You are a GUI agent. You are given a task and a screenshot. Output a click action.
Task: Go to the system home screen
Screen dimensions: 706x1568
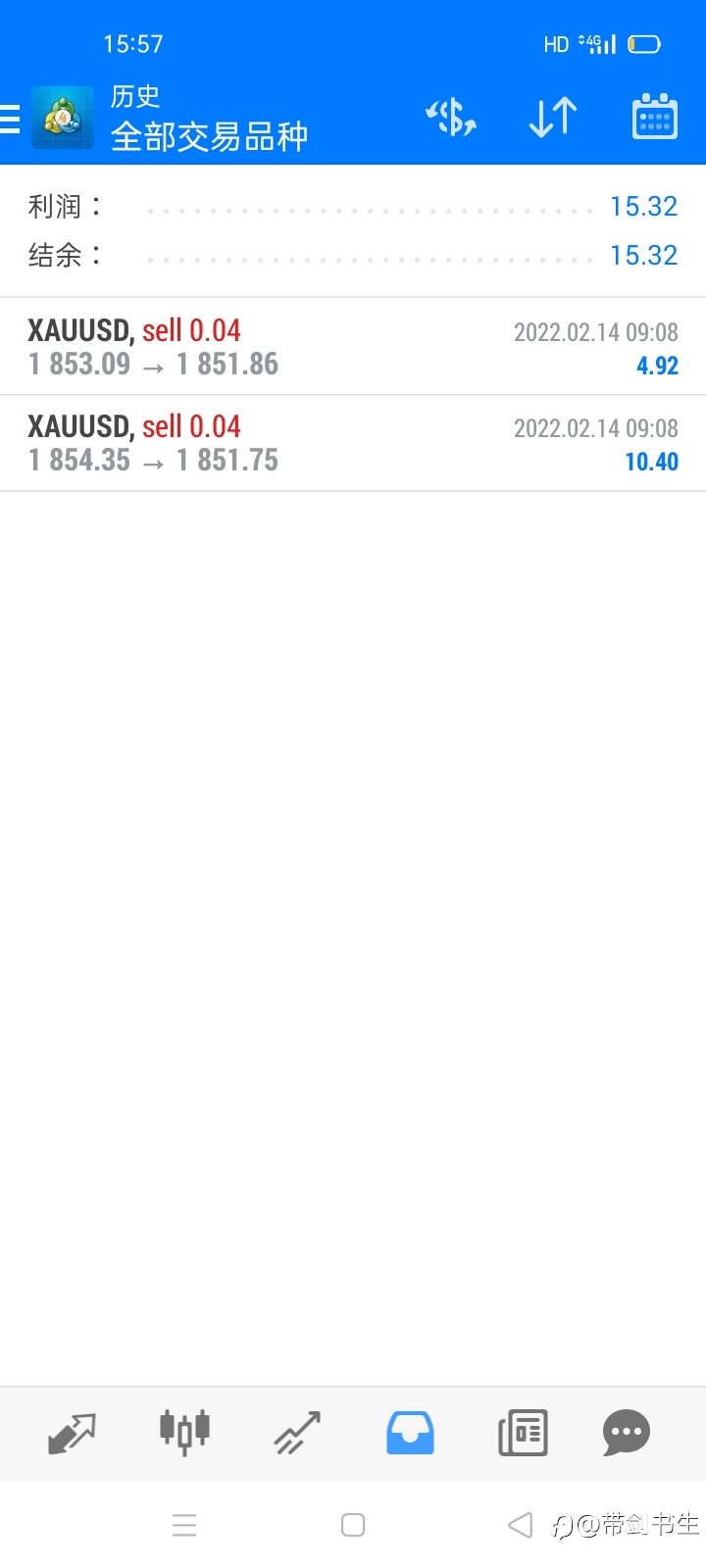pos(353,1525)
